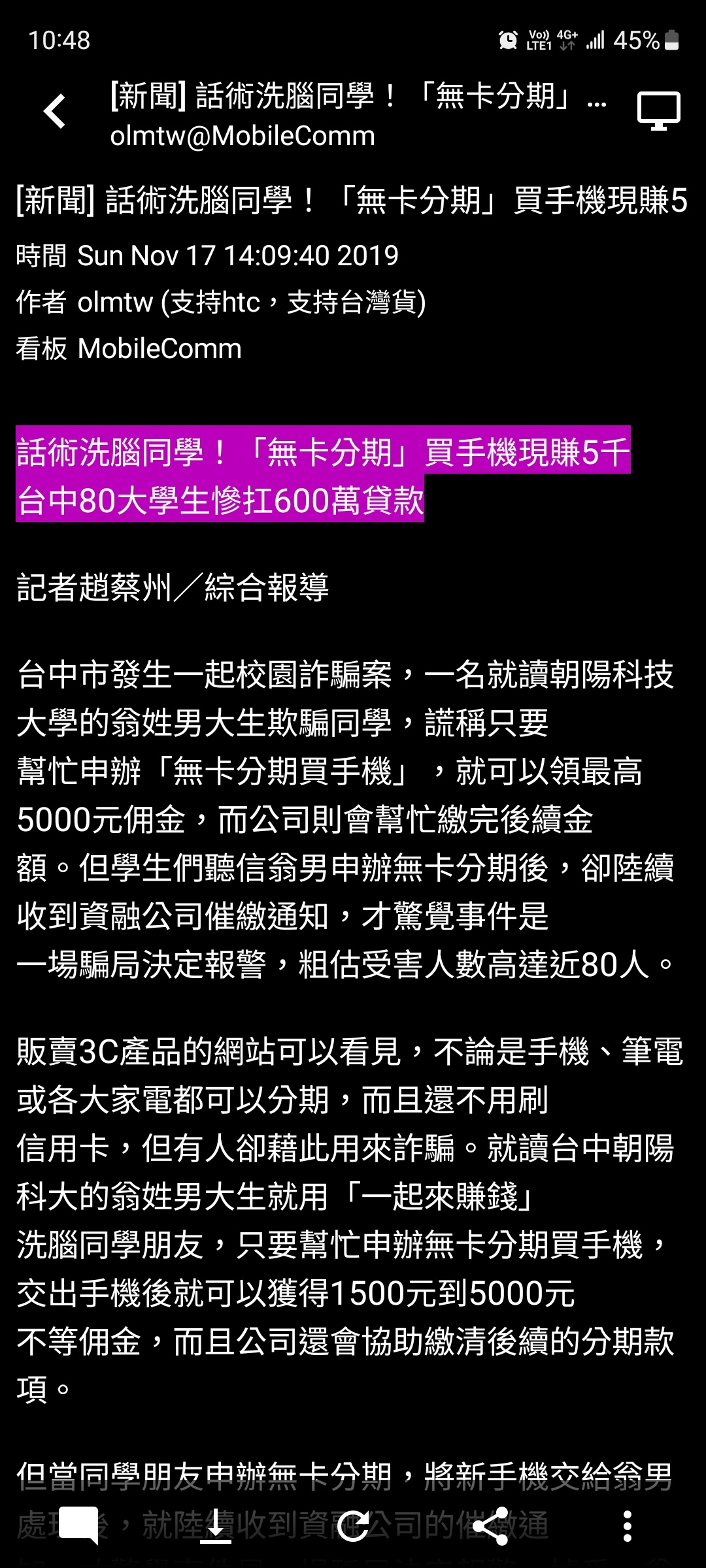Jump to bottom with the download arrow
Image resolution: width=706 pixels, height=1568 pixels.
point(216,1526)
